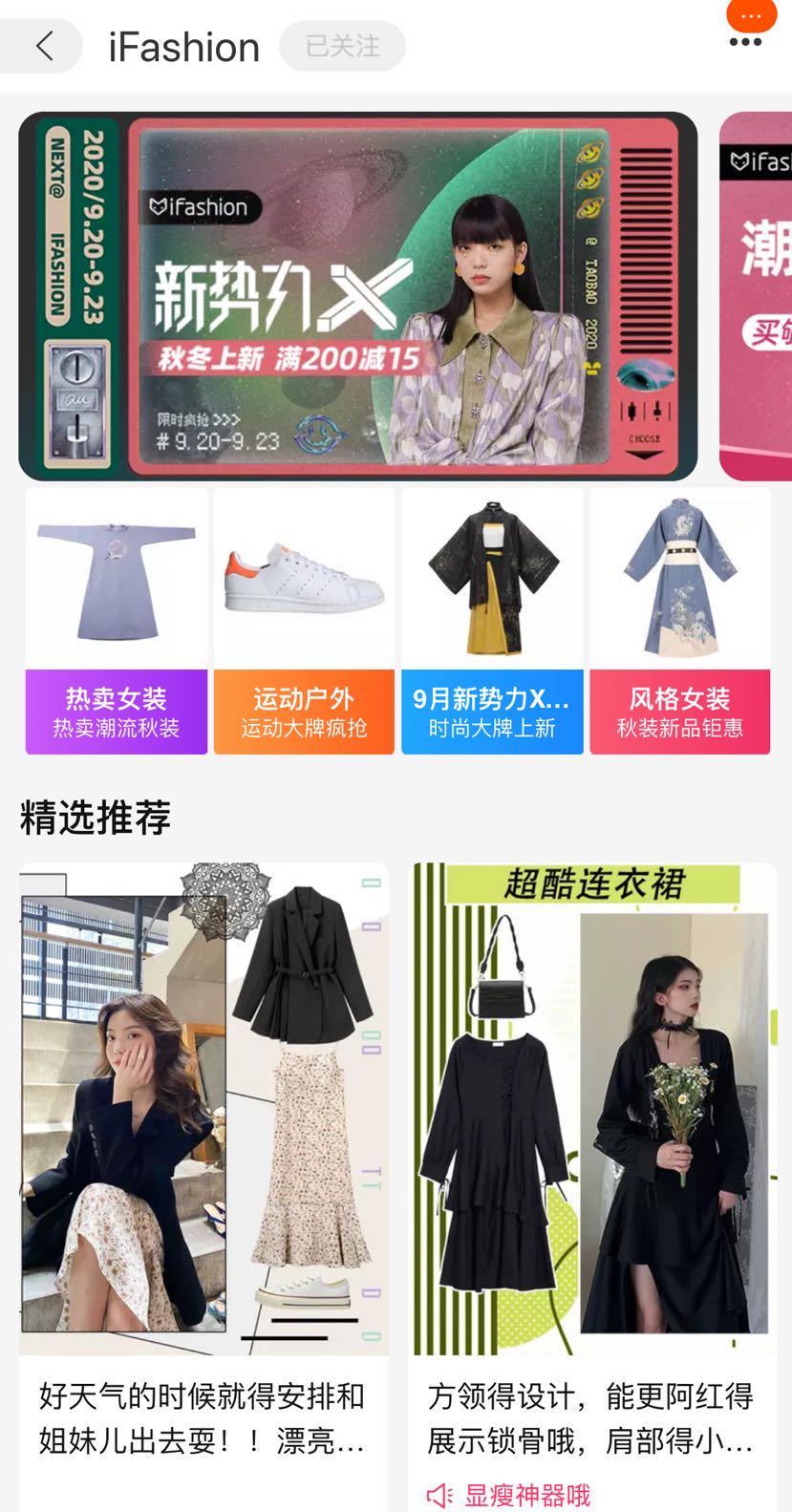The height and width of the screenshot is (1512, 792).
Task: Open the 9月新势力X category tile
Action: [492, 621]
